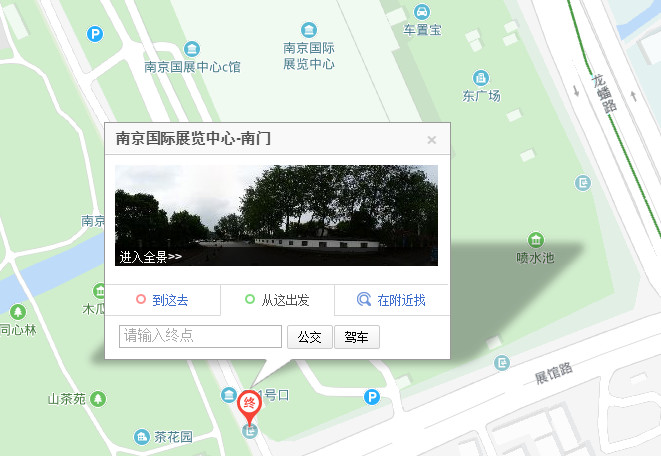The image size is (661, 456).
Task: Tap the red 终 destination marker
Action: (x=249, y=405)
